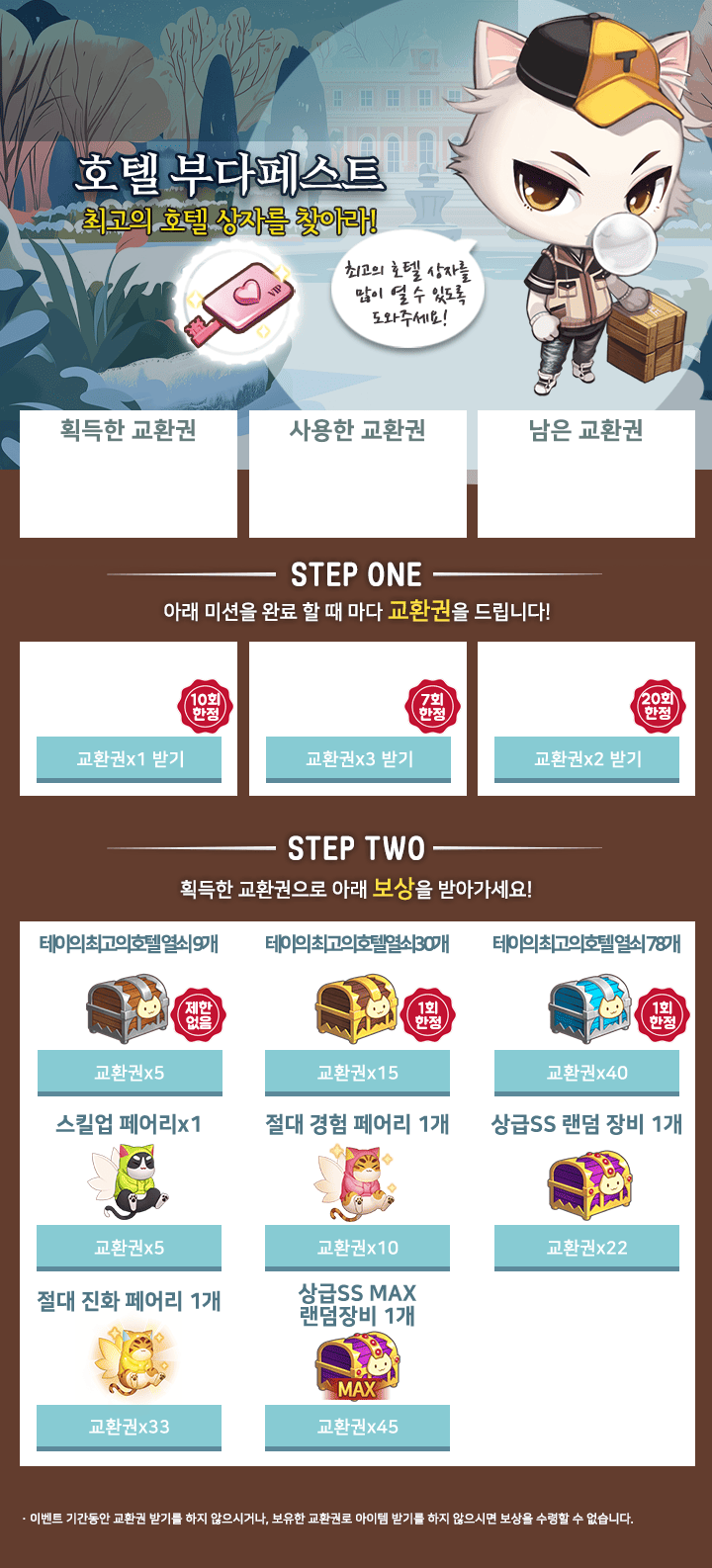This screenshot has height=1568, width=712.
Task: Tap the 교환권x3 받기 button
Action: (358, 759)
